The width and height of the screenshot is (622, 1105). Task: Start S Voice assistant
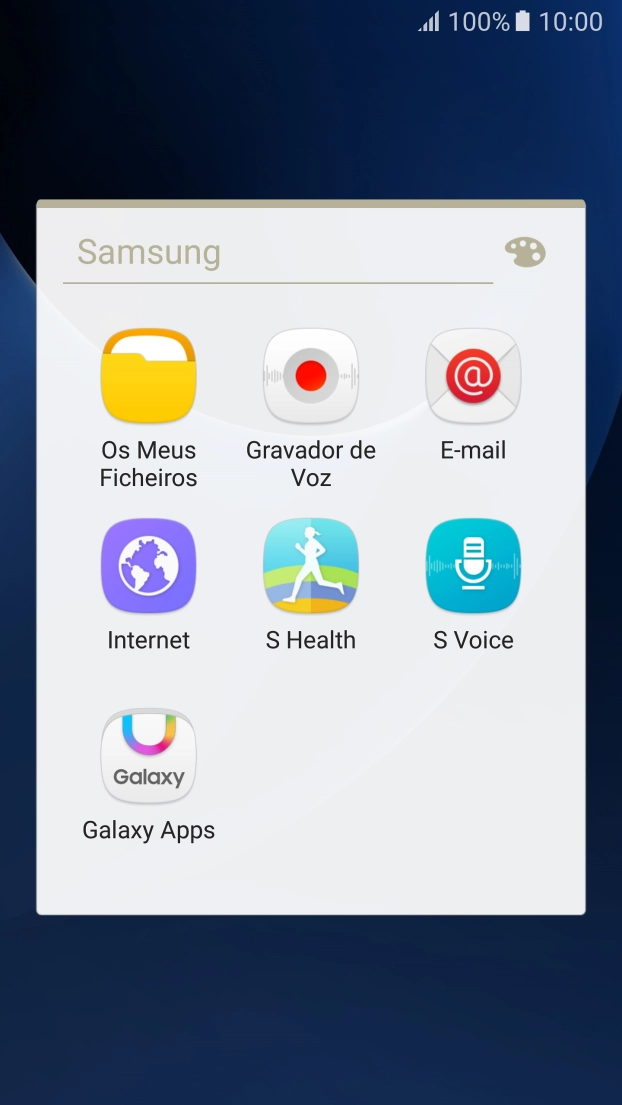point(473,566)
